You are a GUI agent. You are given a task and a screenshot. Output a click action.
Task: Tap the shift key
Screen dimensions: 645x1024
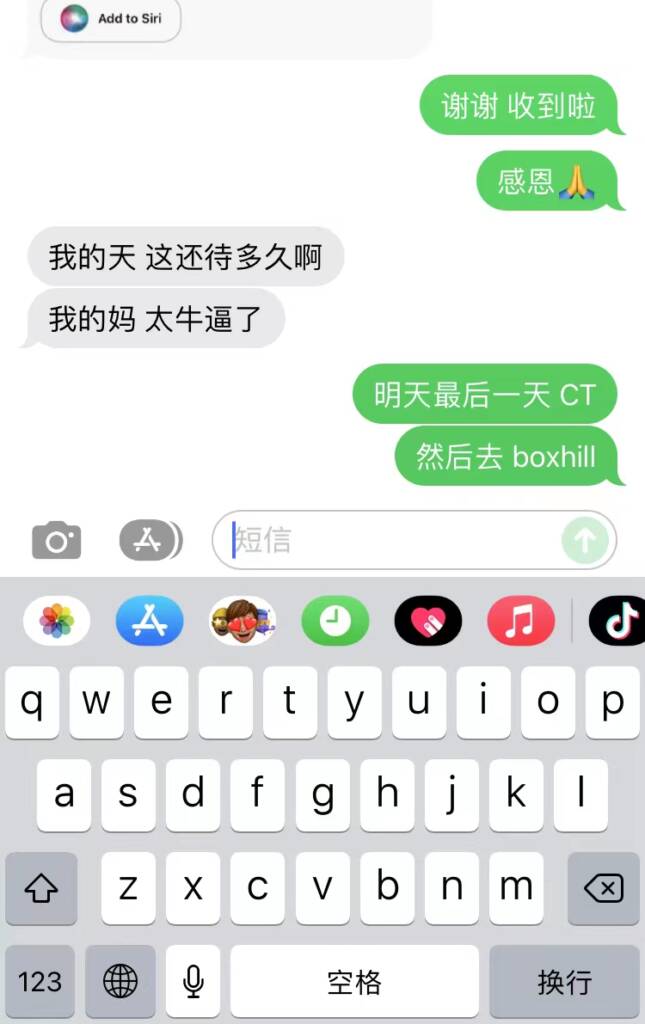[41, 888]
